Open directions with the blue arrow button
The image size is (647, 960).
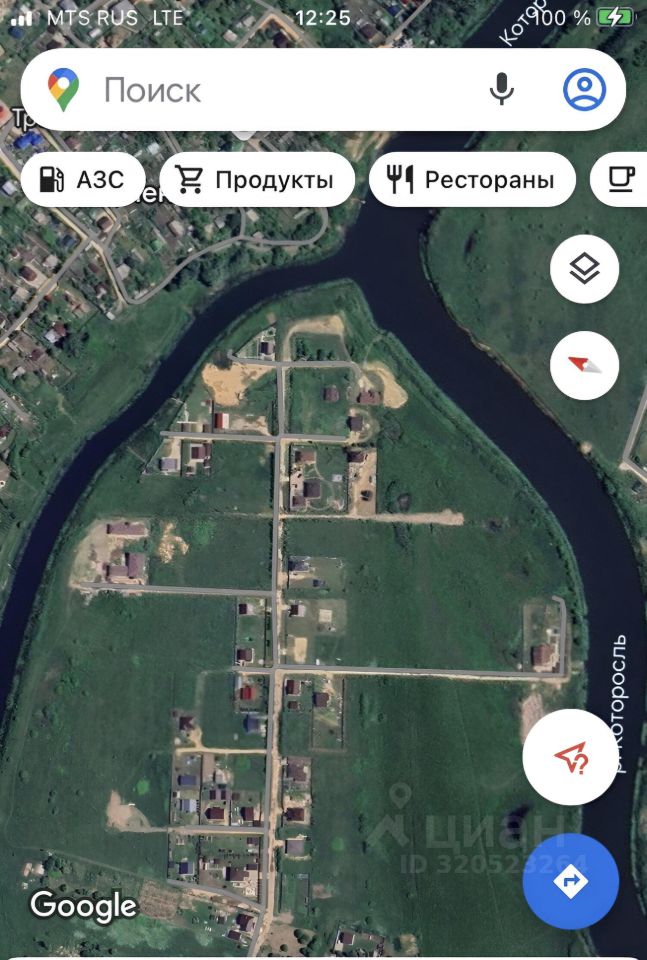(571, 881)
